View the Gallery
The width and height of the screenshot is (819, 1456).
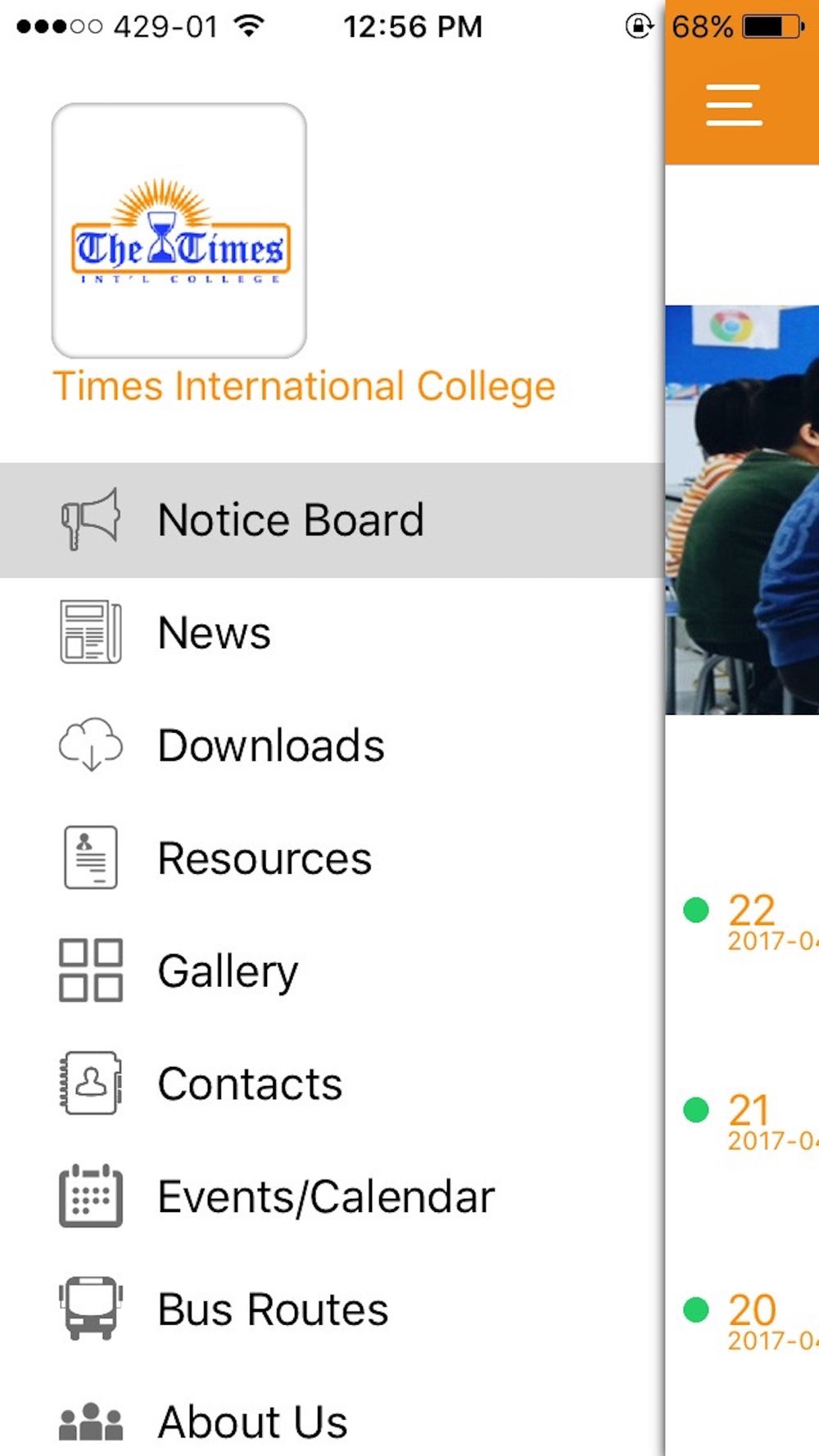pos(332,970)
